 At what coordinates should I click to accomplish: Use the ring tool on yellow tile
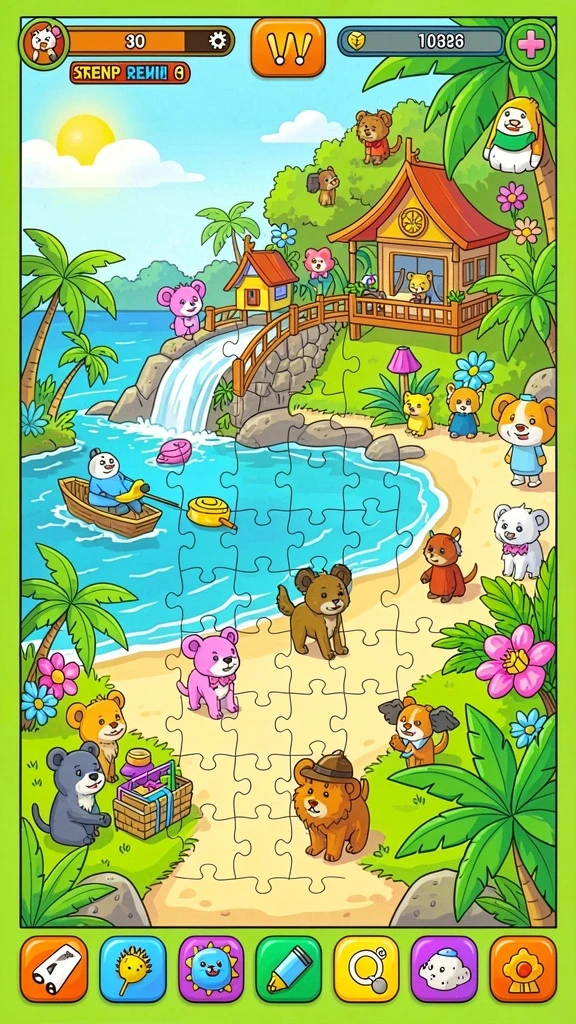(366, 969)
